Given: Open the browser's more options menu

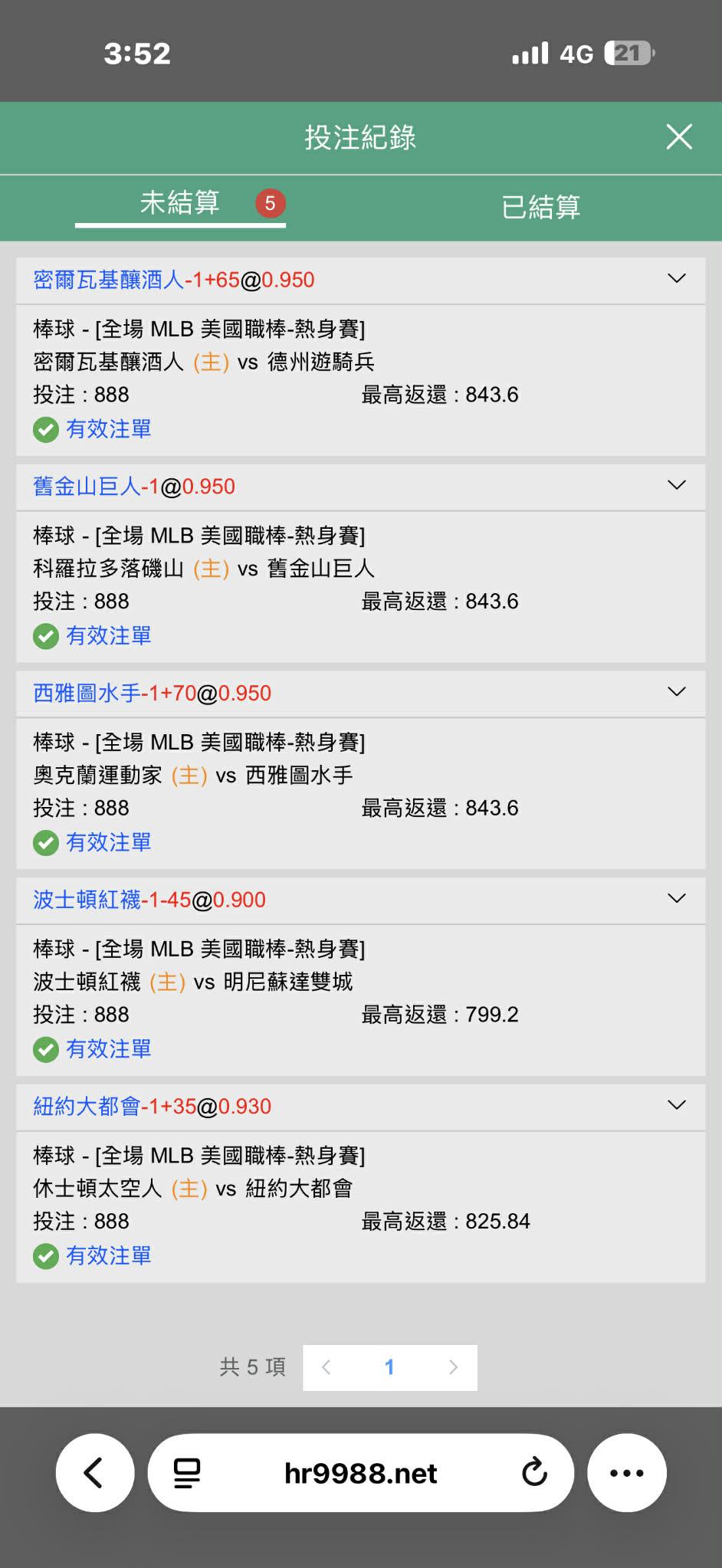Looking at the screenshot, I should [x=627, y=1472].
